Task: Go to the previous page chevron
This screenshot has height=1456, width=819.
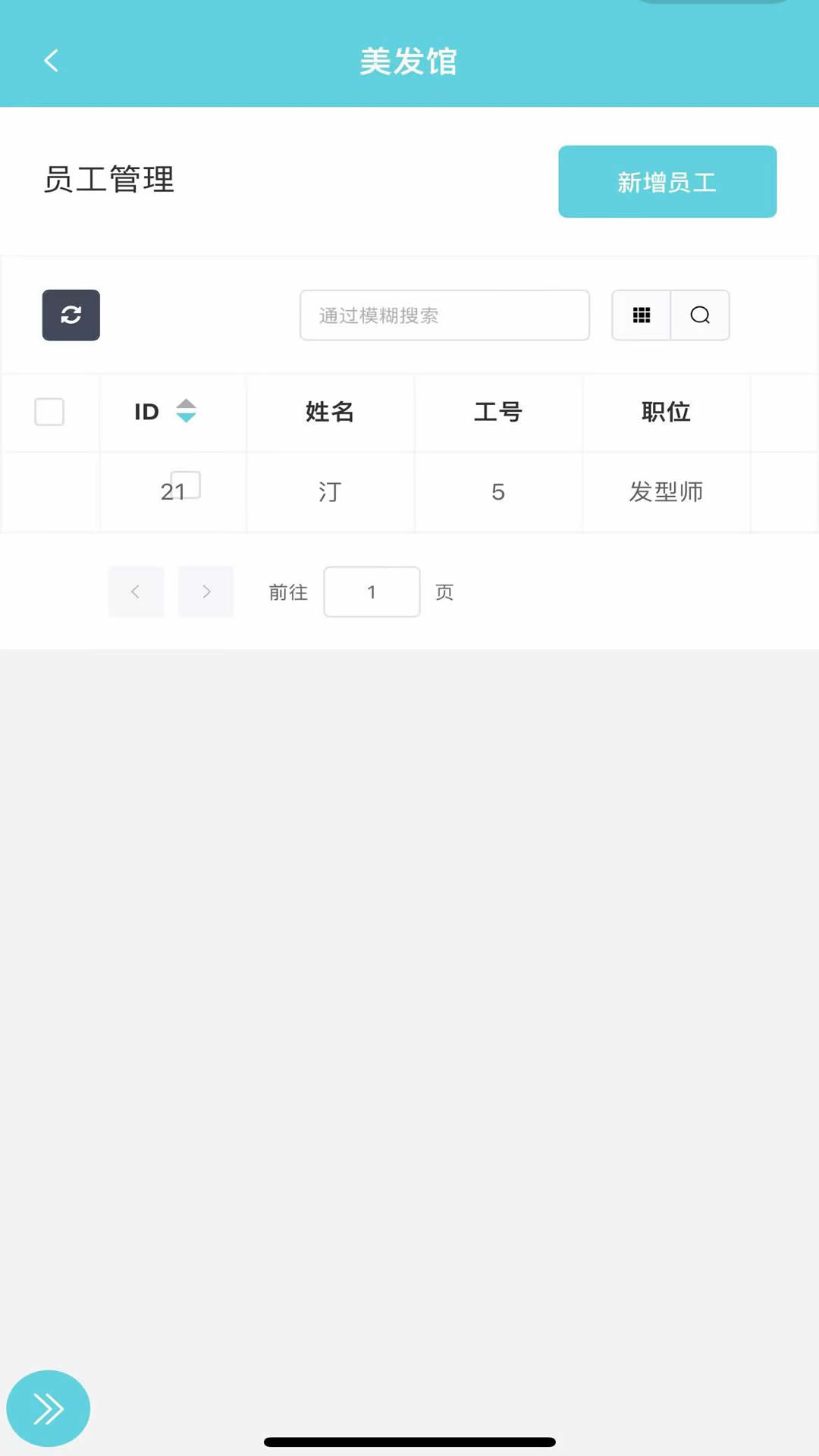Action: (x=136, y=591)
